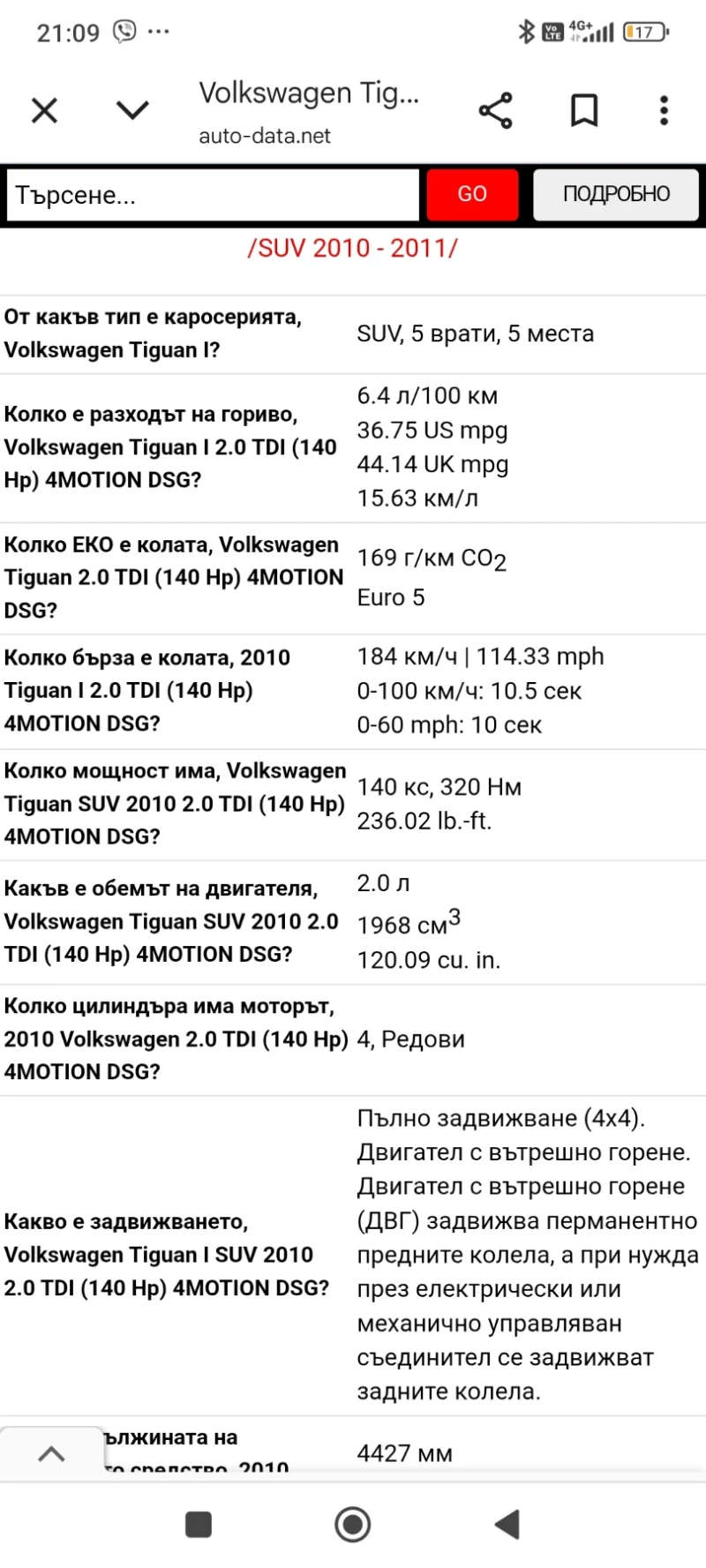The height and width of the screenshot is (1568, 706).
Task: Open the Bluetooth status icon
Action: coord(527,29)
